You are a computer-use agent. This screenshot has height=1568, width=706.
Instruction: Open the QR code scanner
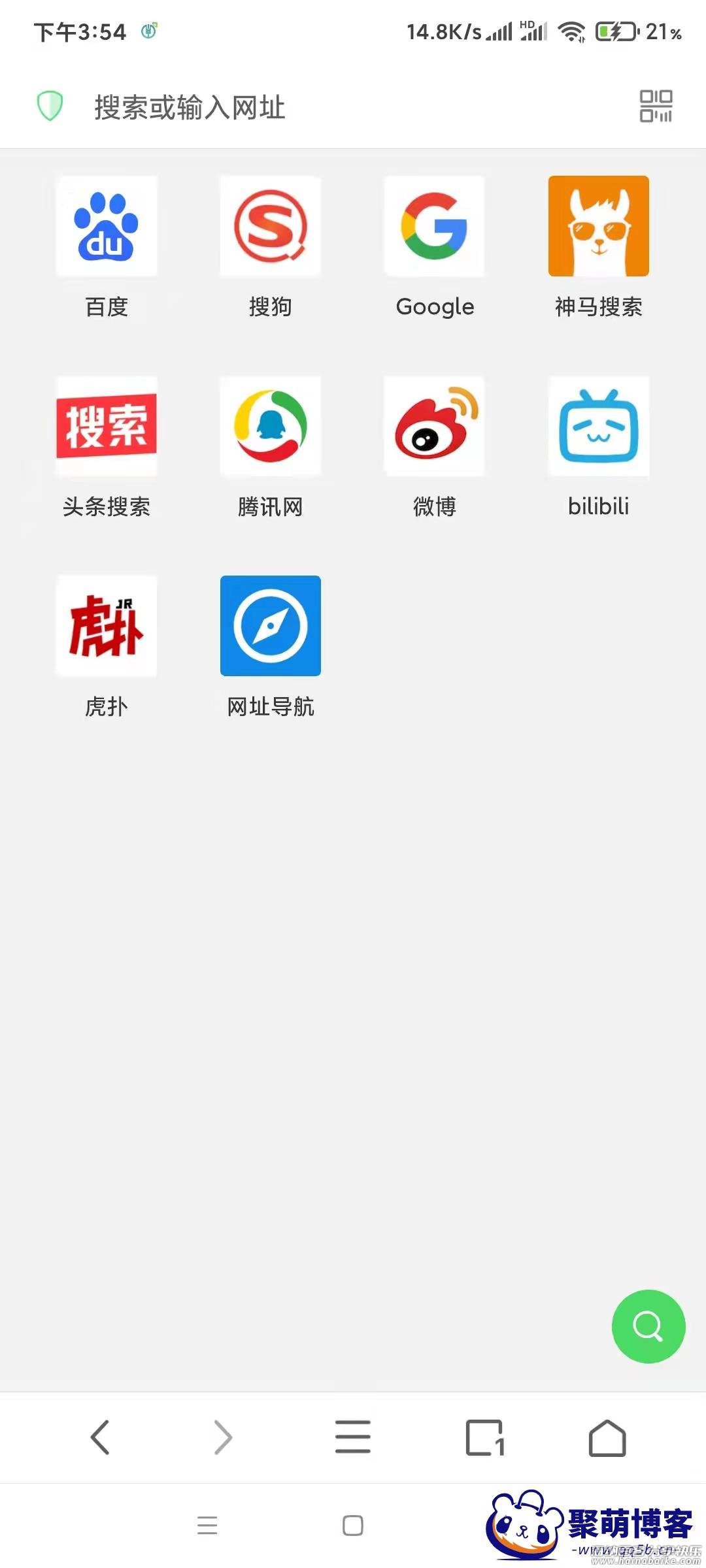(x=656, y=106)
